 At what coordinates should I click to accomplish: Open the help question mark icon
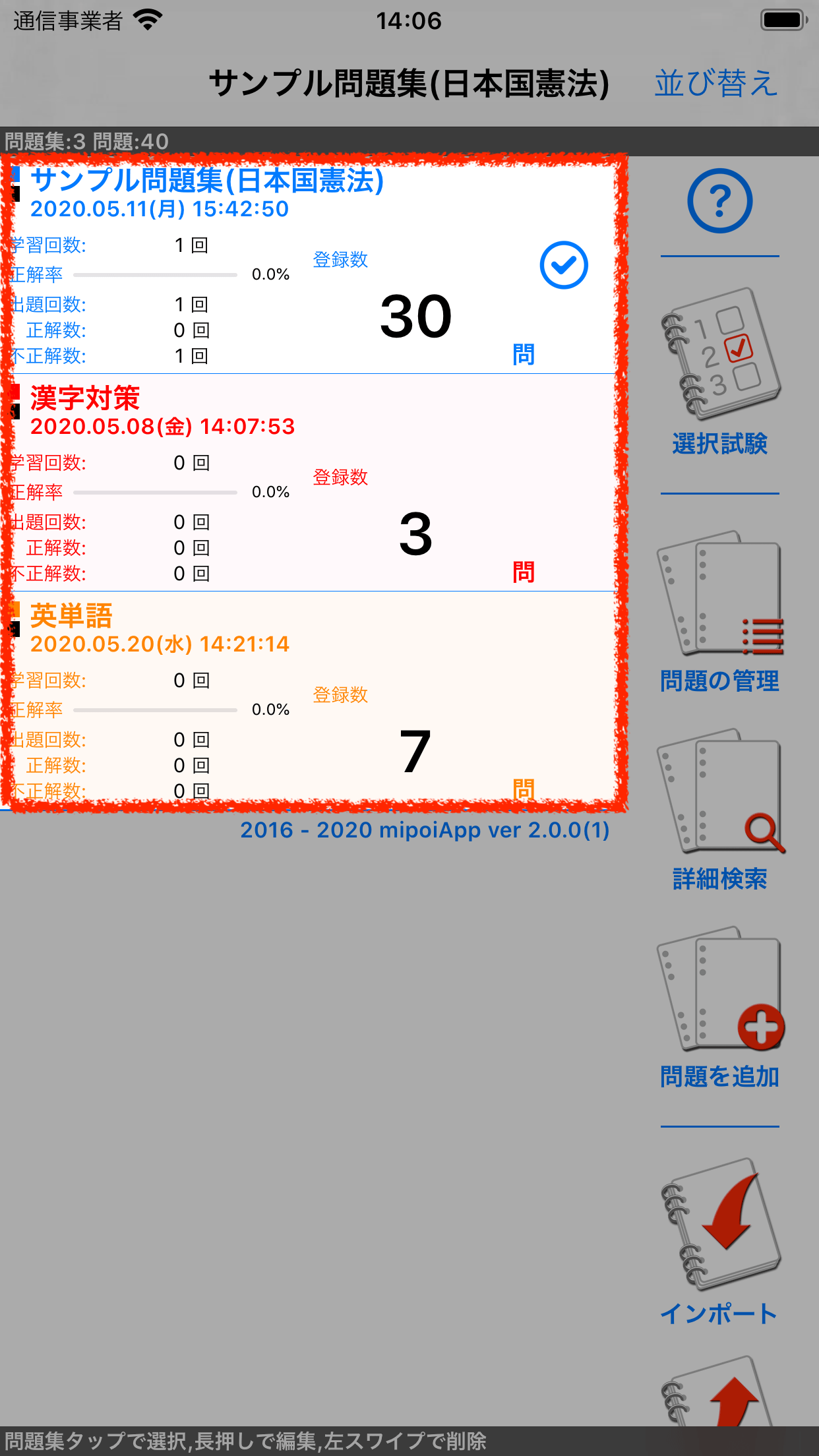coord(719,200)
